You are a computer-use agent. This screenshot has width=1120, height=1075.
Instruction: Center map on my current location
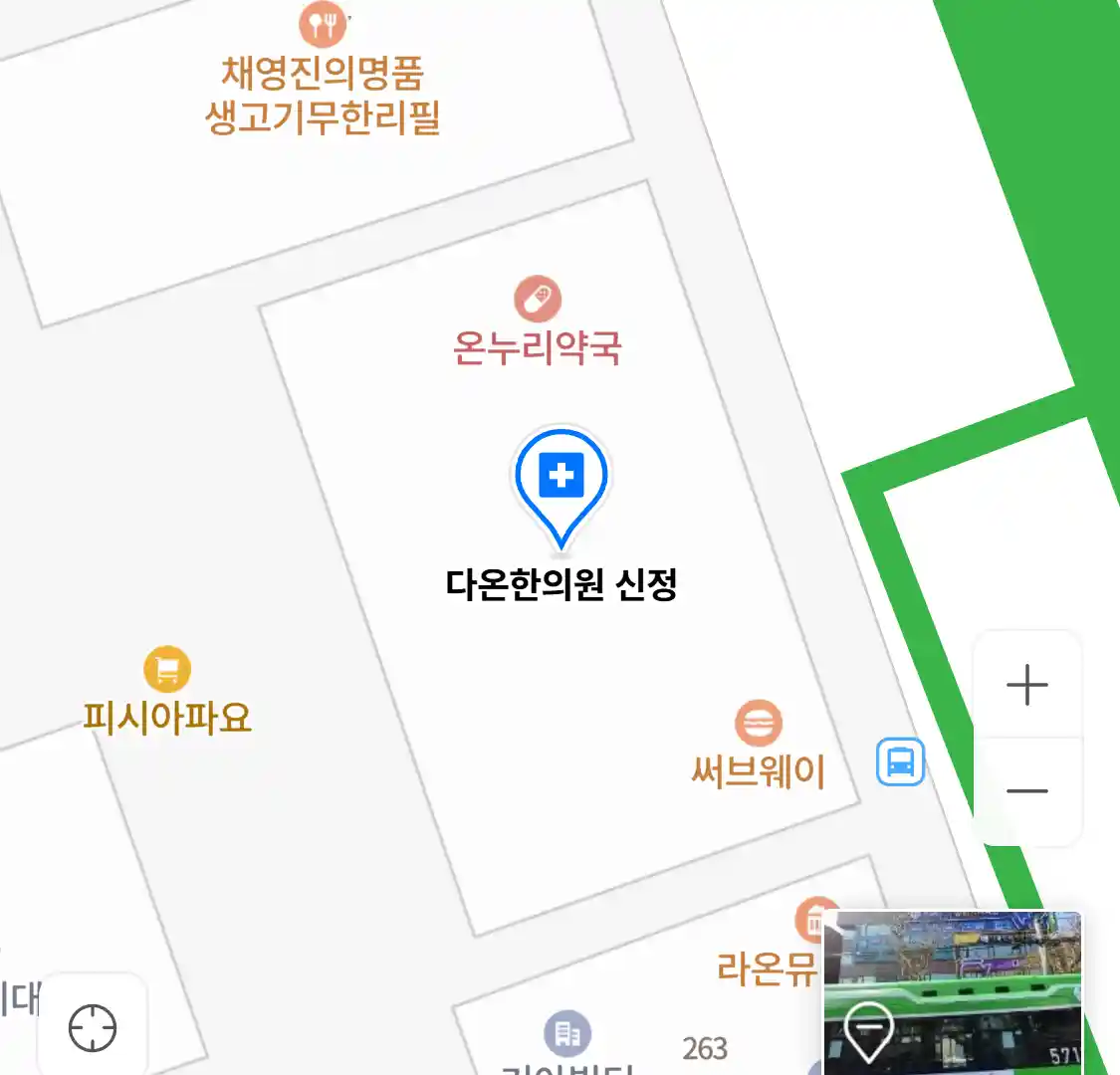(x=93, y=1027)
